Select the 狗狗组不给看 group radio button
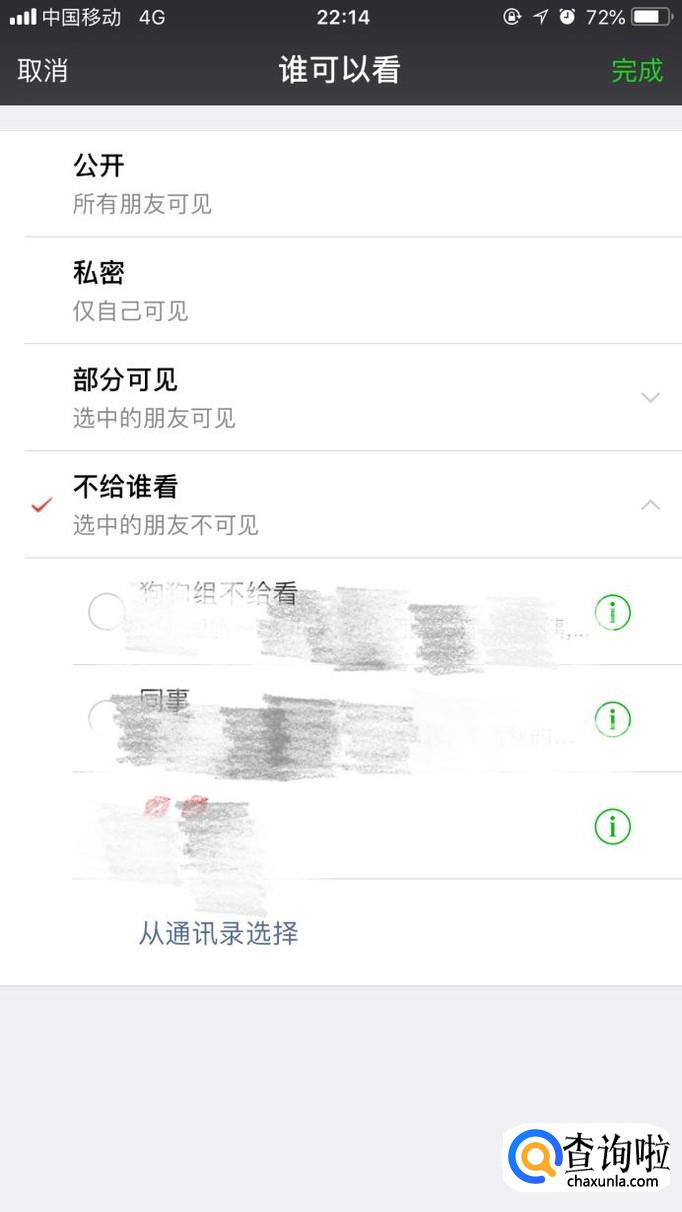This screenshot has height=1212, width=682. 106,611
